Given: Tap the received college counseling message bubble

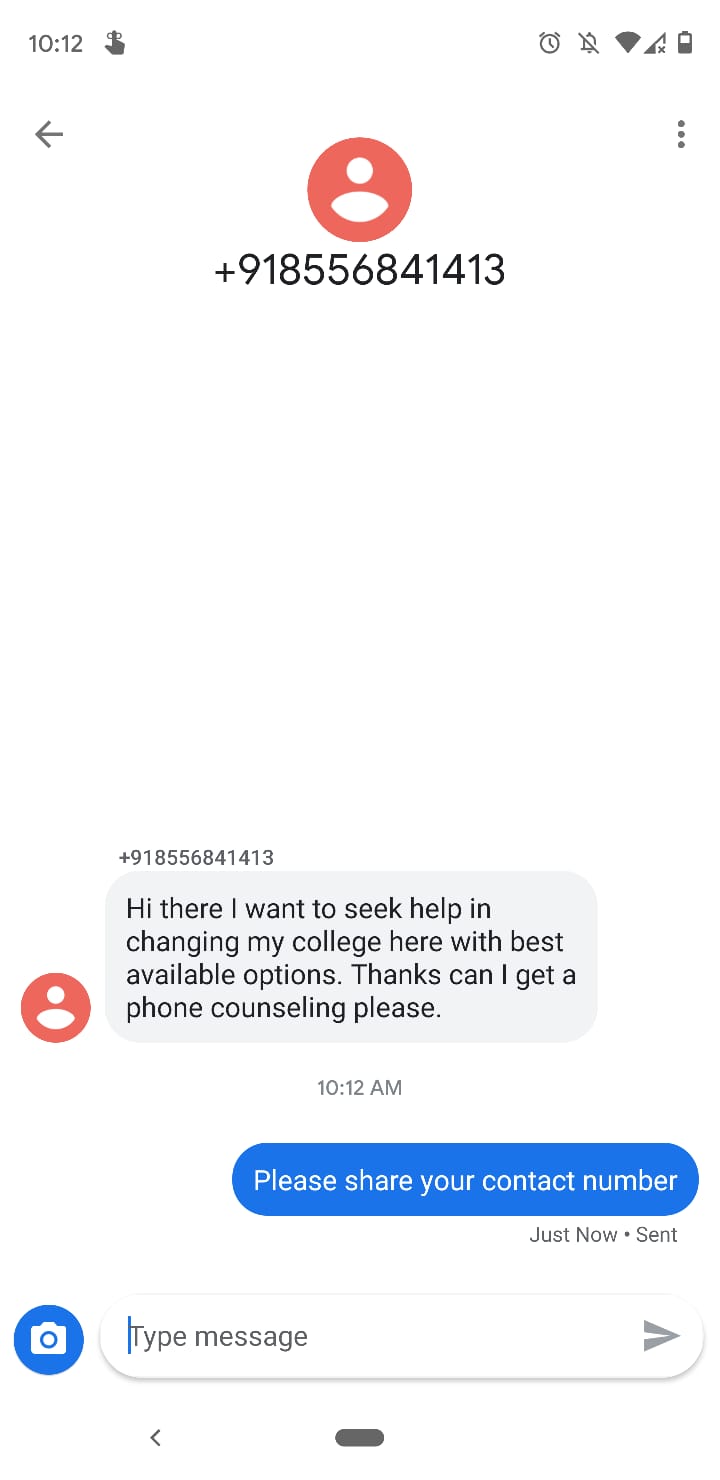Looking at the screenshot, I should (x=351, y=957).
